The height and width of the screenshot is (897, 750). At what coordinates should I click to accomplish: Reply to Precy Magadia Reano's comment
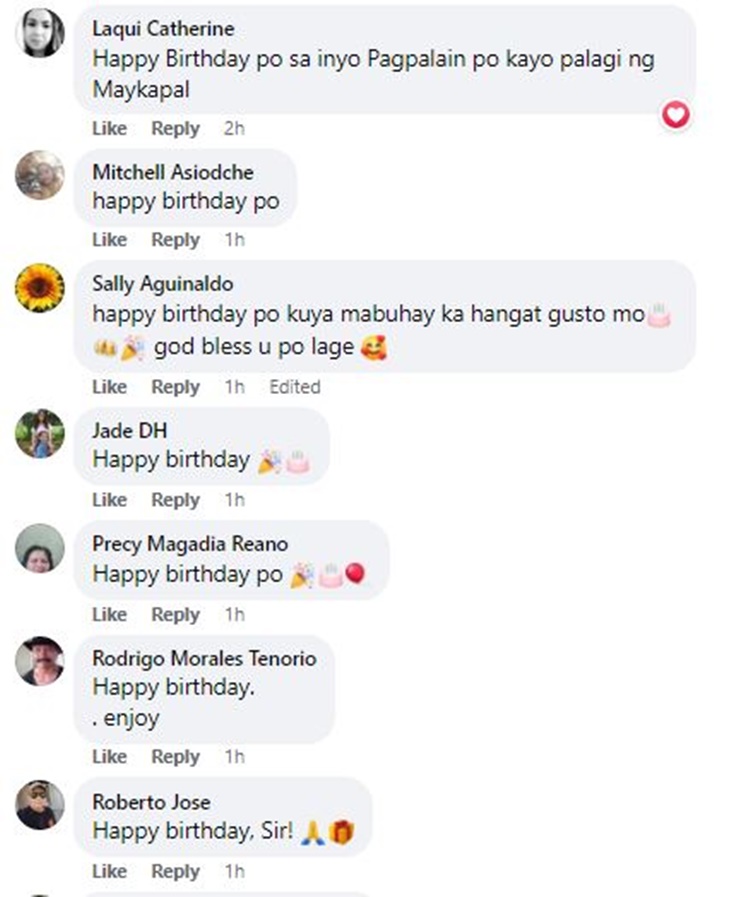[x=175, y=614]
